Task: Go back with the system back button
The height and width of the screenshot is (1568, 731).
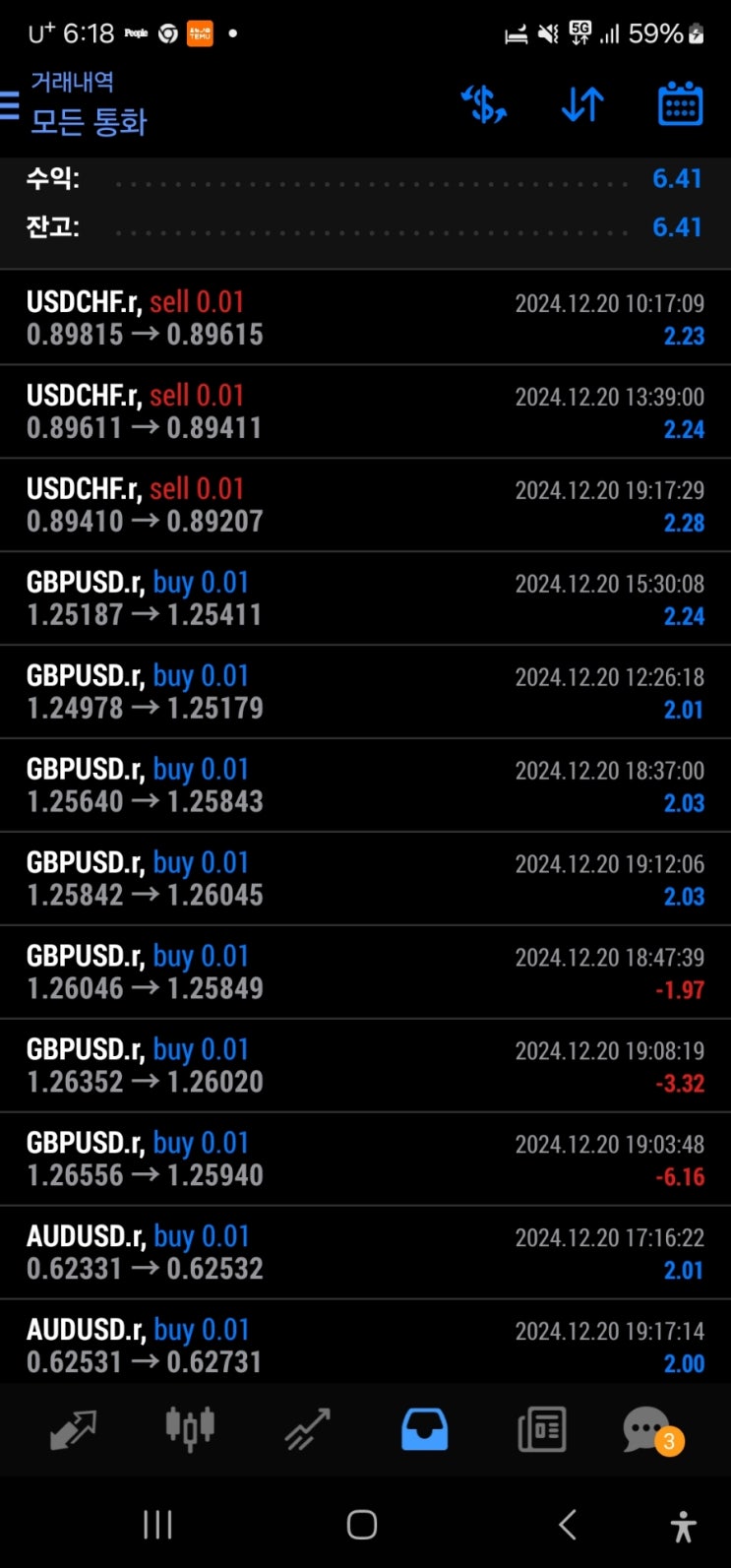Action: pyautogui.click(x=568, y=1525)
